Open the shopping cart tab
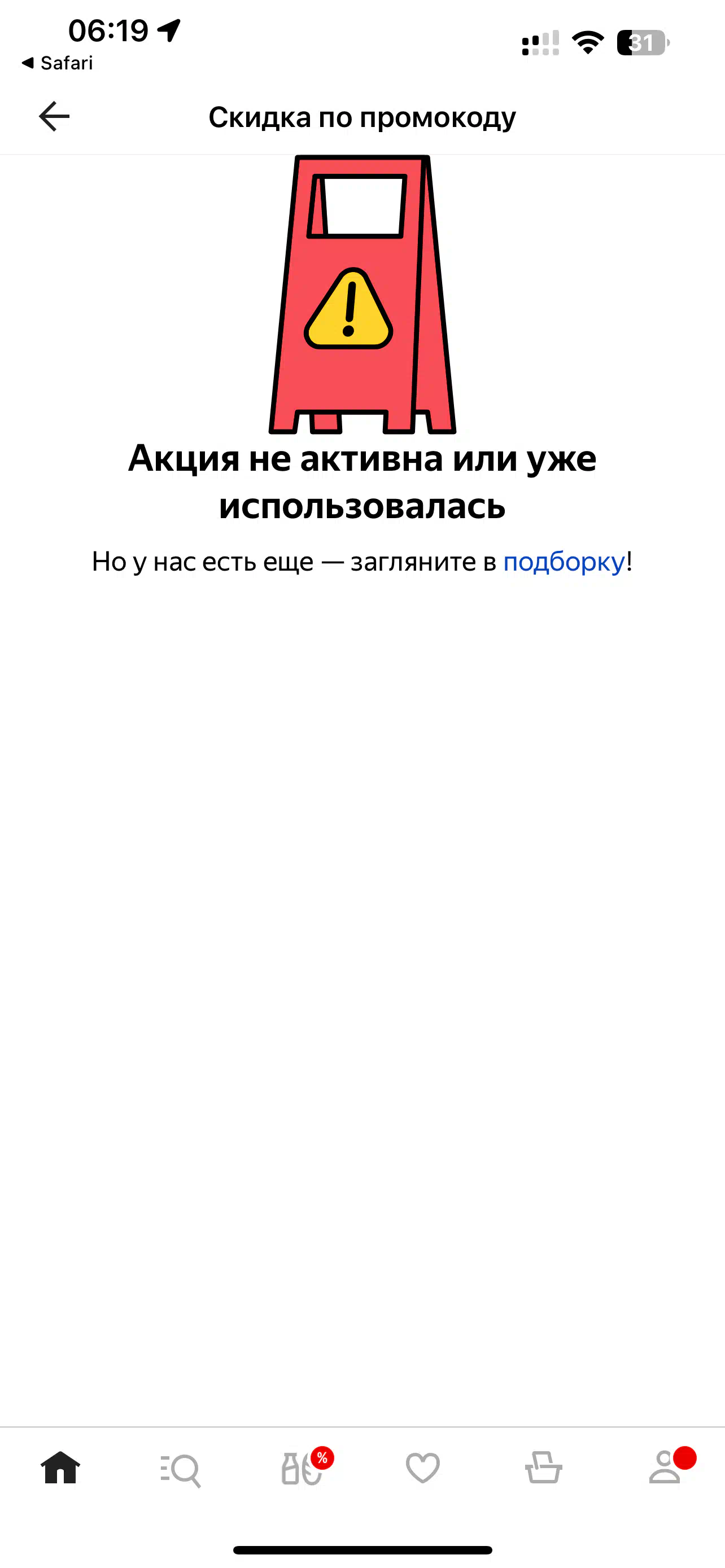This screenshot has width=725, height=1568. pyautogui.click(x=544, y=1467)
